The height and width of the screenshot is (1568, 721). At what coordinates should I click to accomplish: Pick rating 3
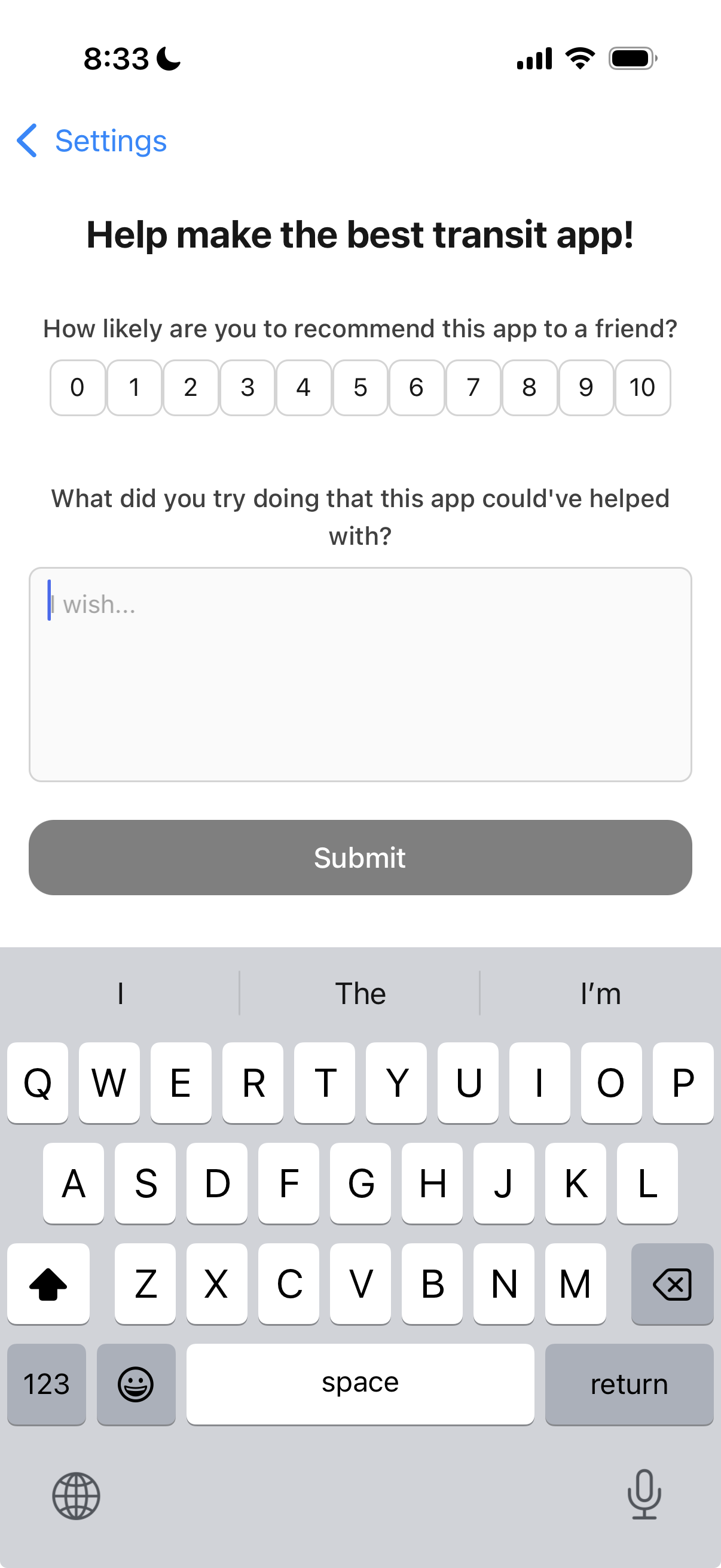pyautogui.click(x=247, y=388)
